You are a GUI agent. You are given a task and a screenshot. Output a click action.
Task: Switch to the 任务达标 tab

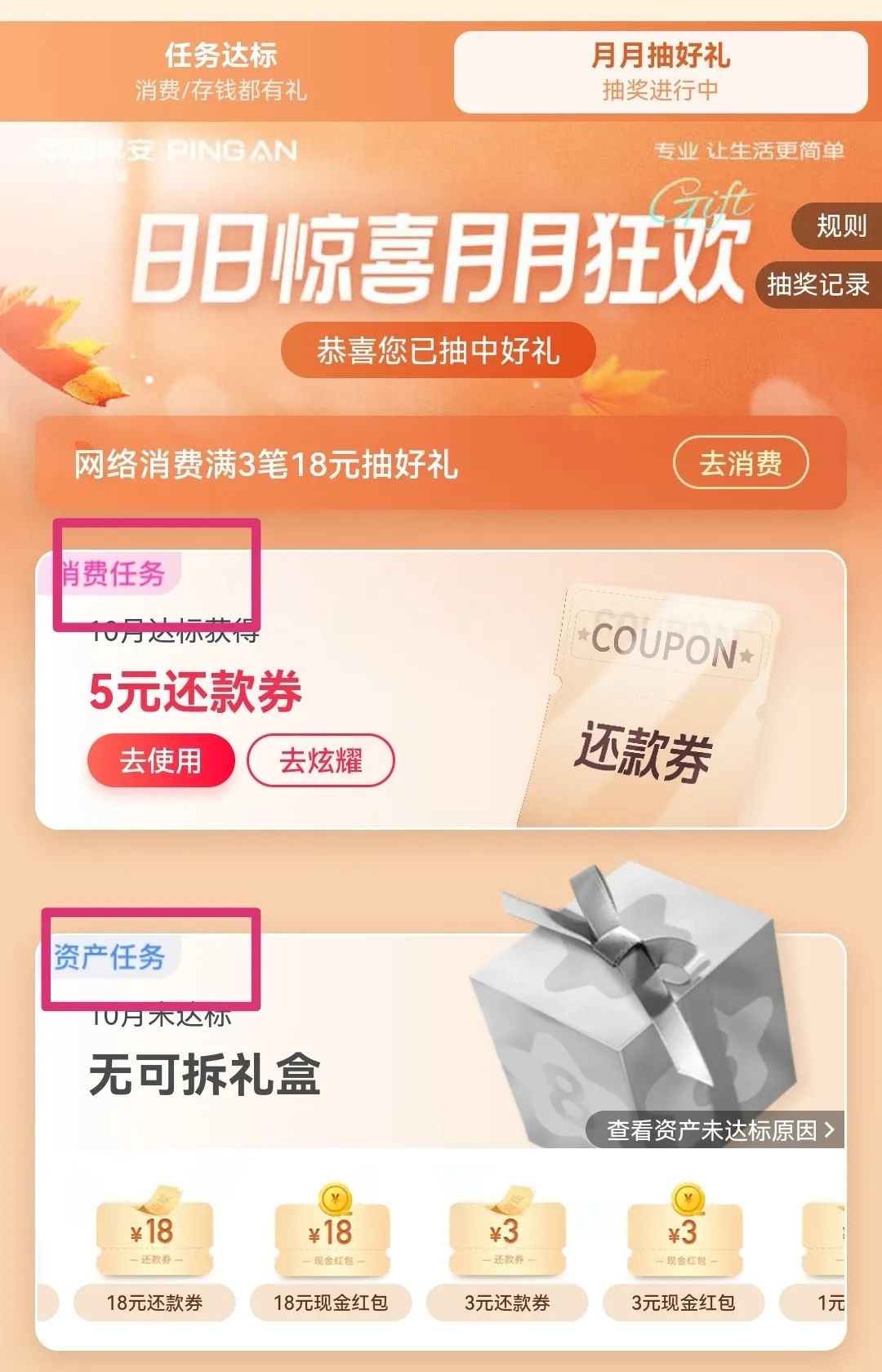click(220, 72)
